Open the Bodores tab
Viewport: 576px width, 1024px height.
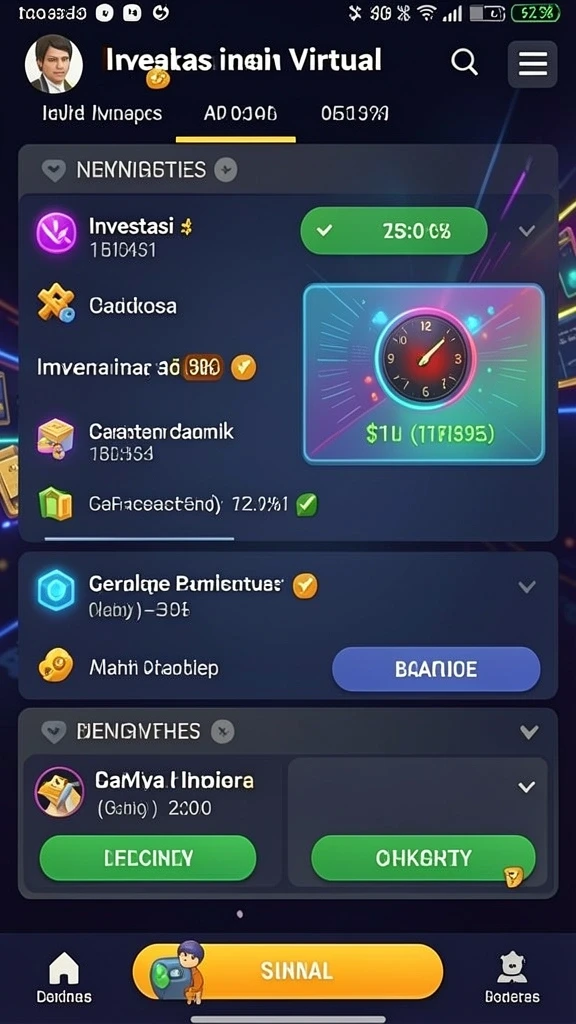pyautogui.click(x=512, y=977)
